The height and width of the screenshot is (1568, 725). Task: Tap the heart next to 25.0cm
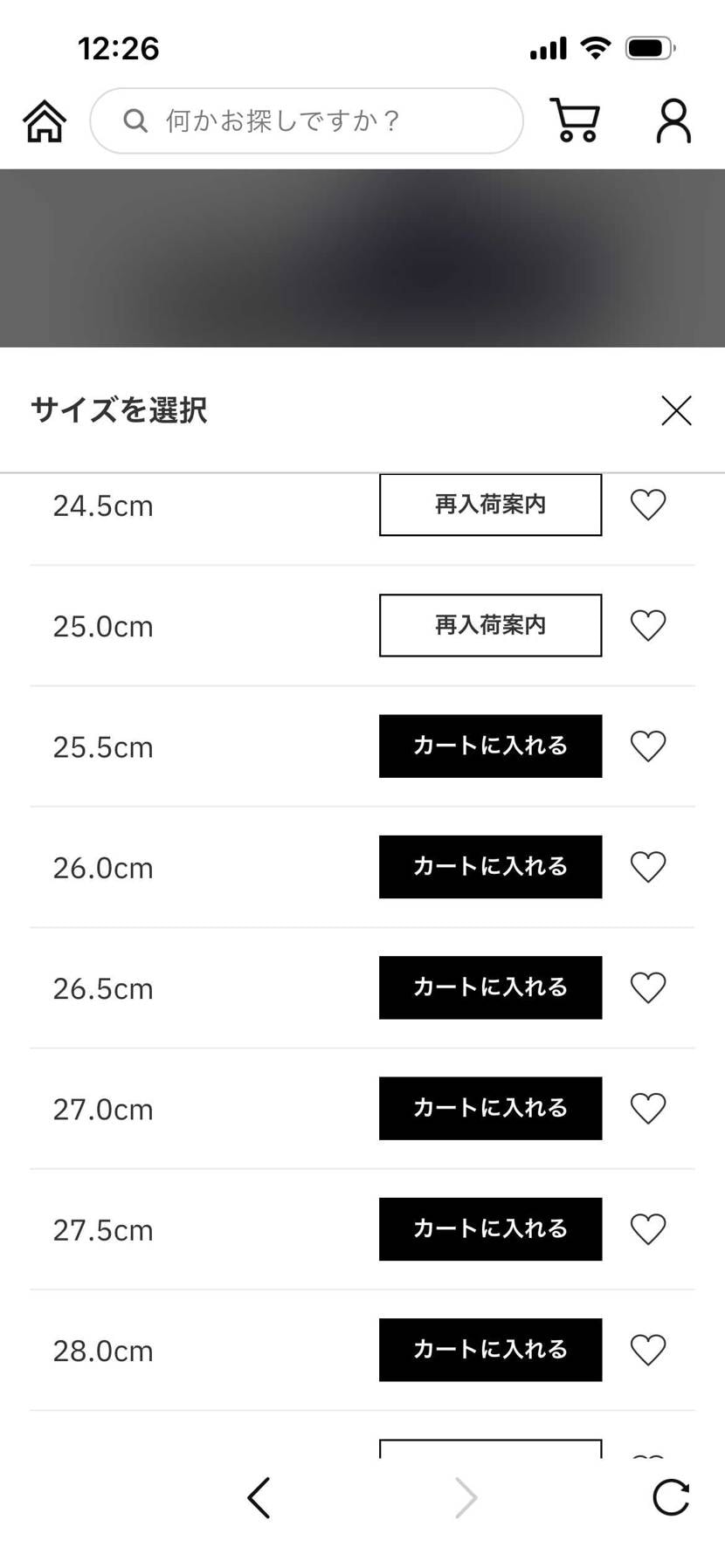(x=648, y=625)
